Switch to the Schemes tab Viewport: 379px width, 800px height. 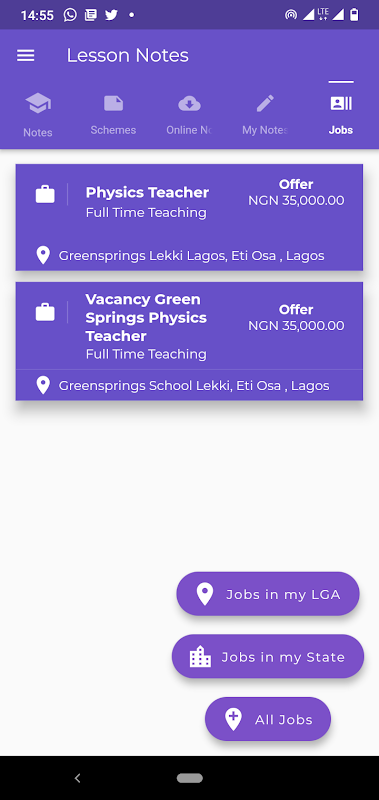[113, 115]
